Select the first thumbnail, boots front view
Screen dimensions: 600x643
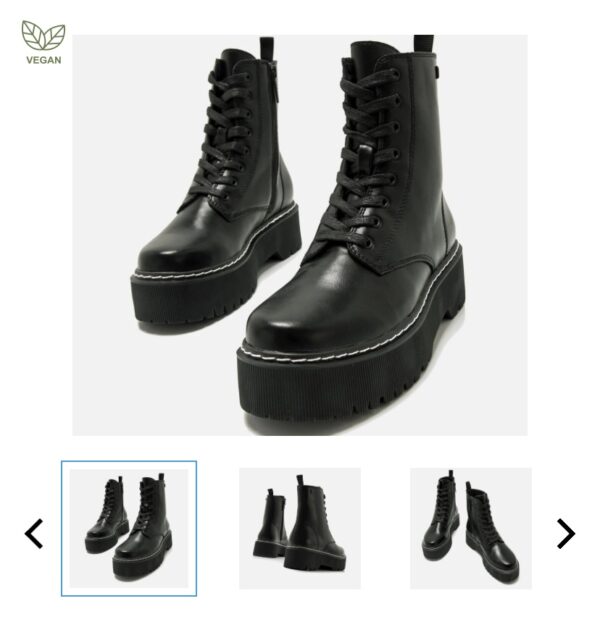(x=129, y=528)
